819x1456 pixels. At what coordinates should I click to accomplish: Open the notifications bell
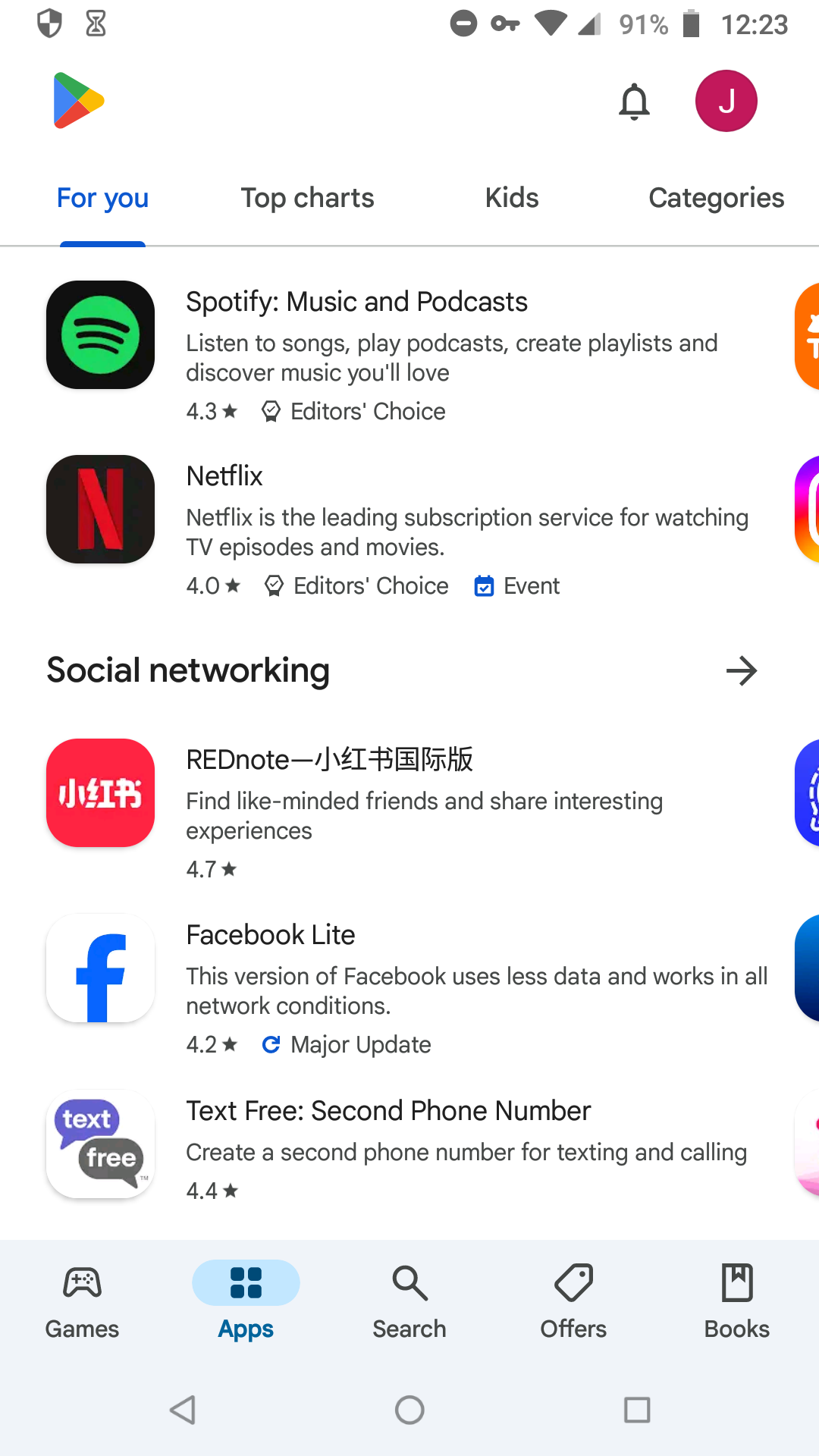634,102
